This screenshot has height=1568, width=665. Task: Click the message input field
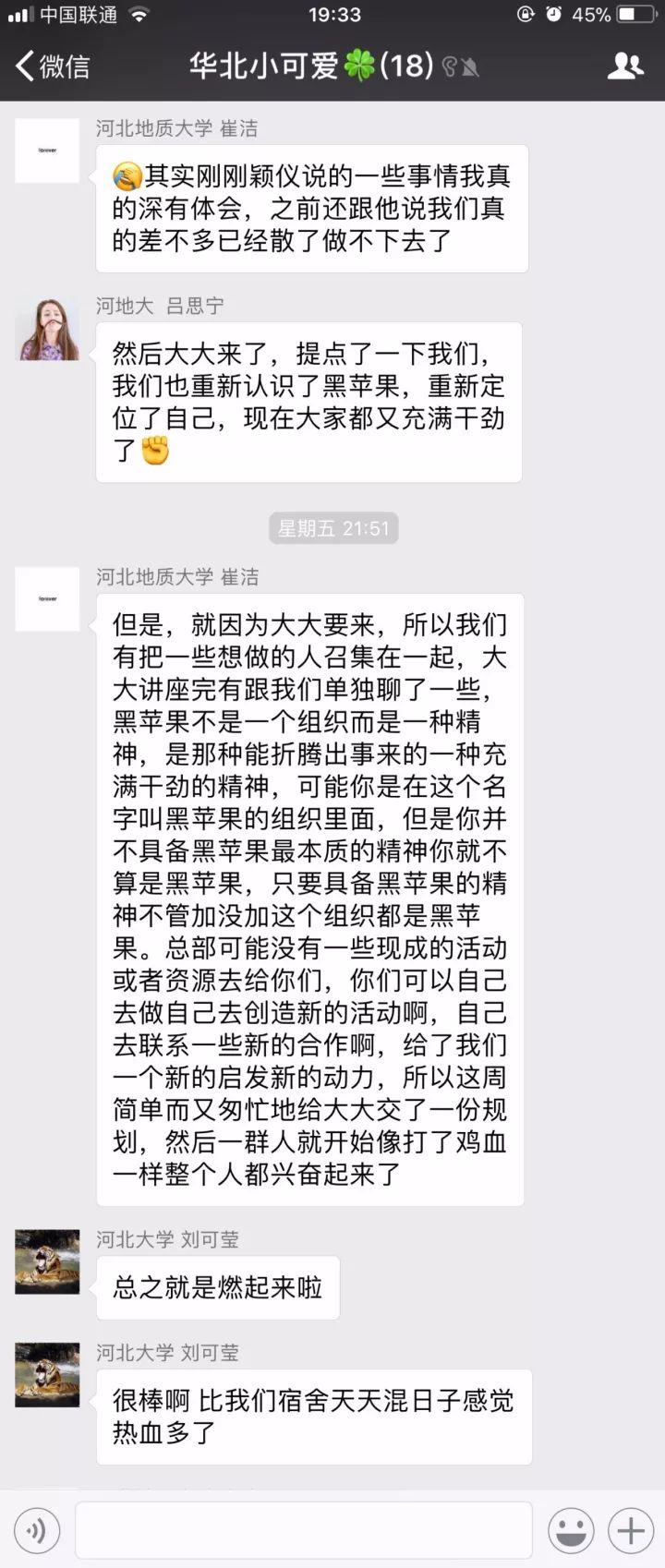point(305,1530)
